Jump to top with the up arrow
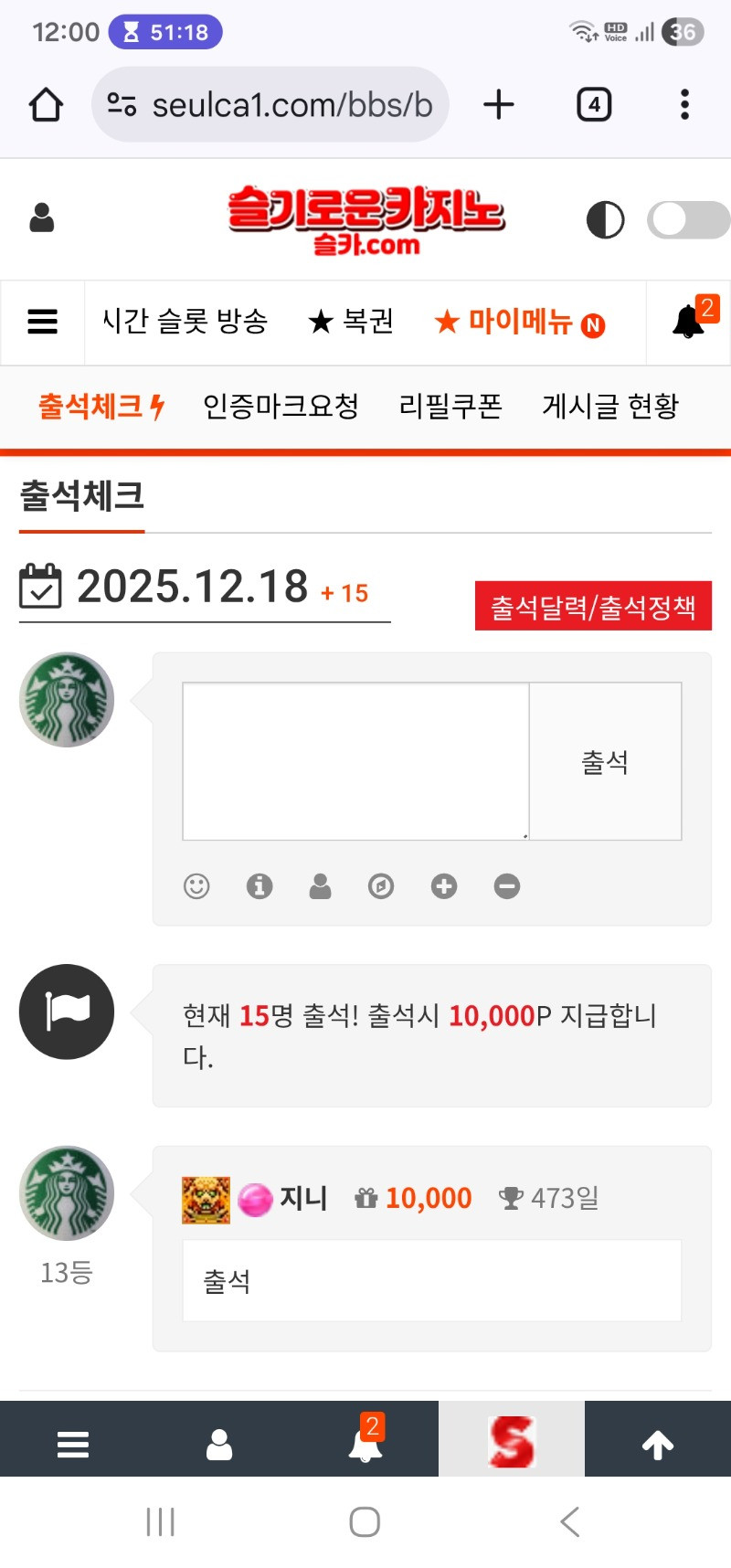 click(x=657, y=1445)
